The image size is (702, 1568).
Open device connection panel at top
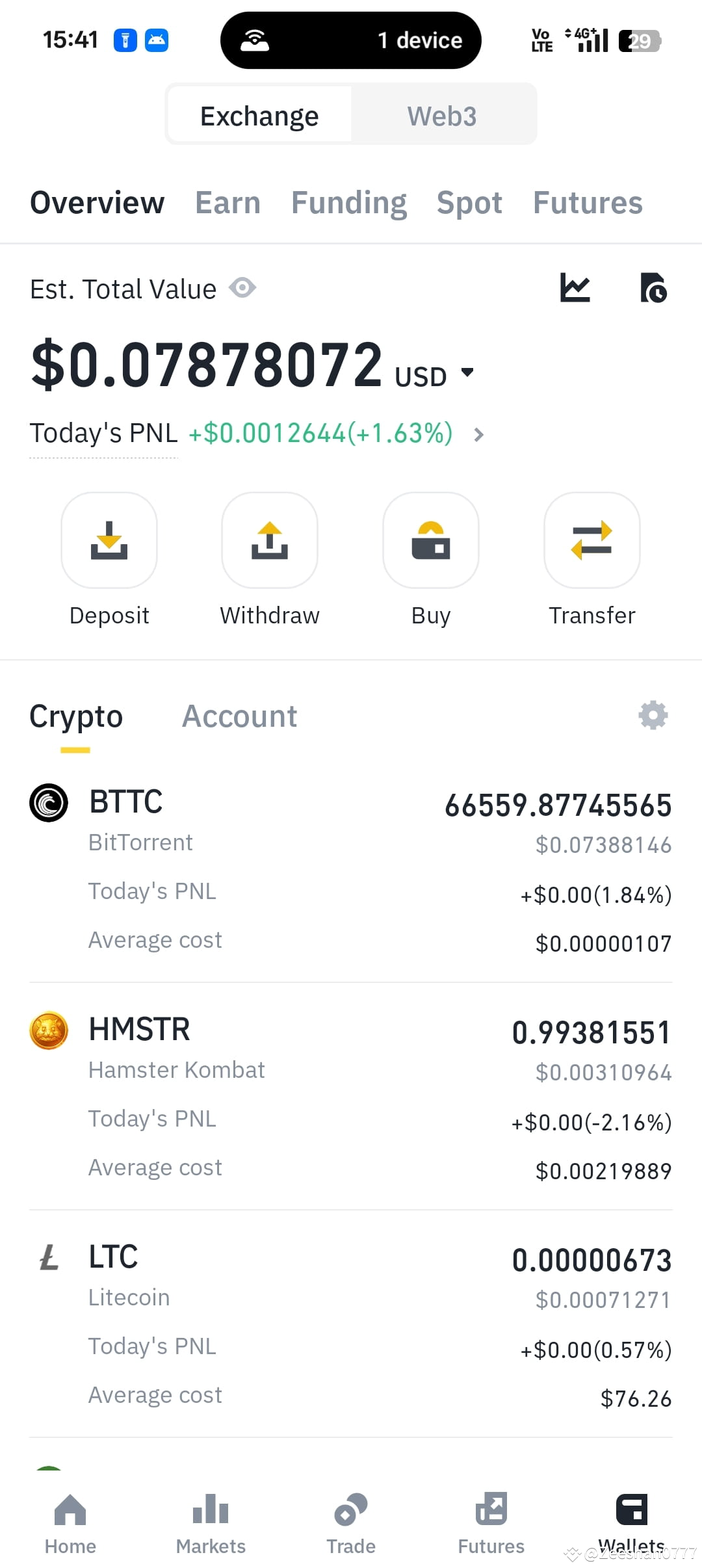pos(350,40)
